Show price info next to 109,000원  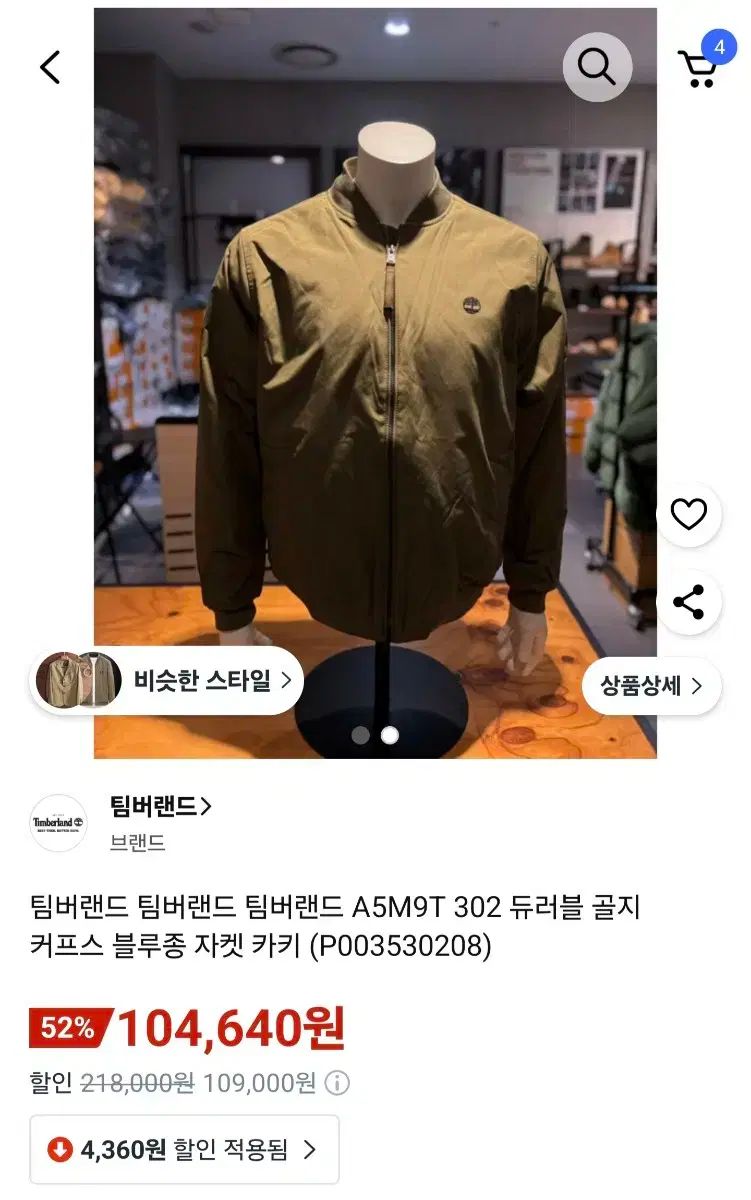337,1083
